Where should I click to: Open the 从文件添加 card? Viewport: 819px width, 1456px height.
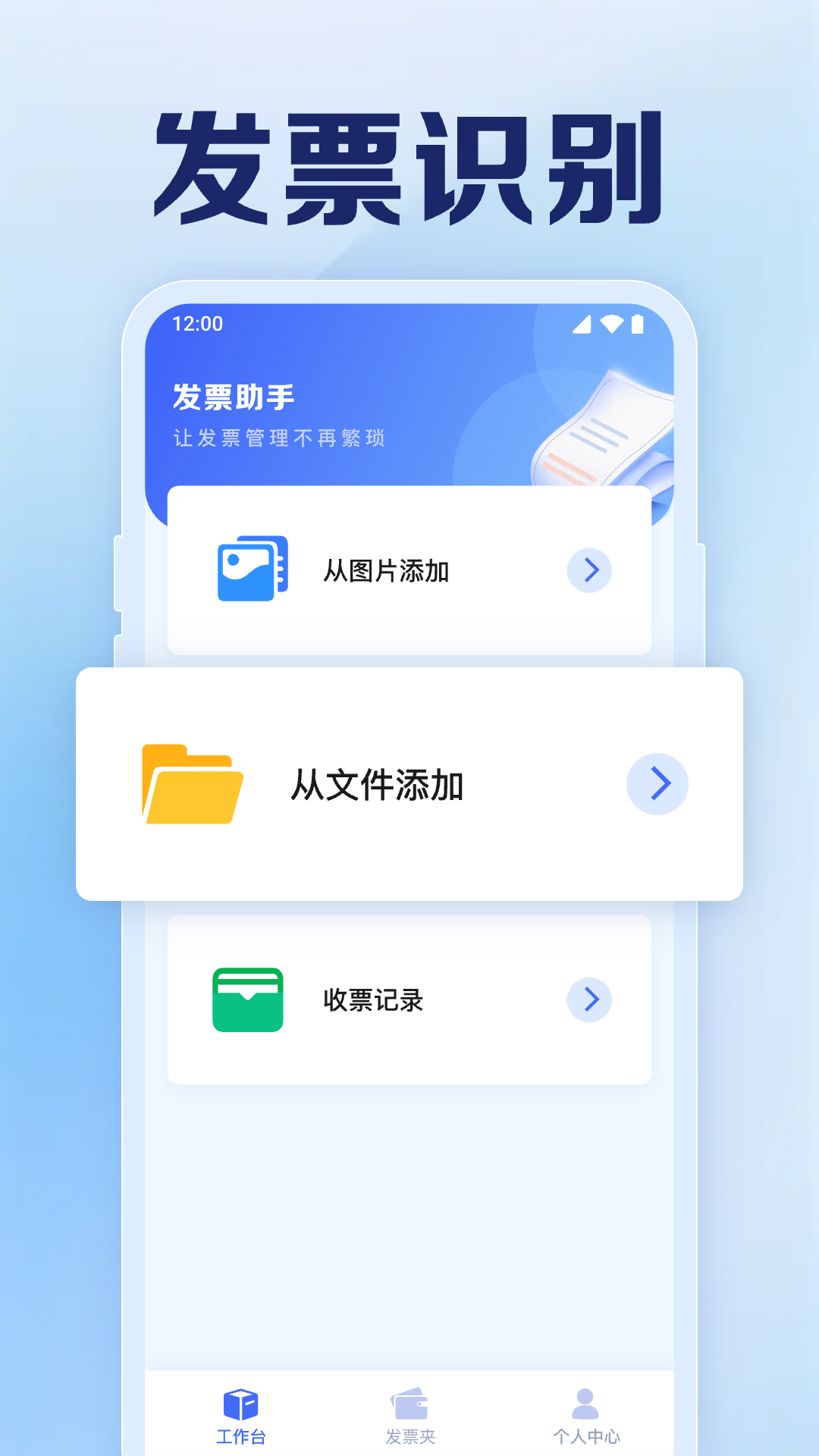(x=409, y=784)
